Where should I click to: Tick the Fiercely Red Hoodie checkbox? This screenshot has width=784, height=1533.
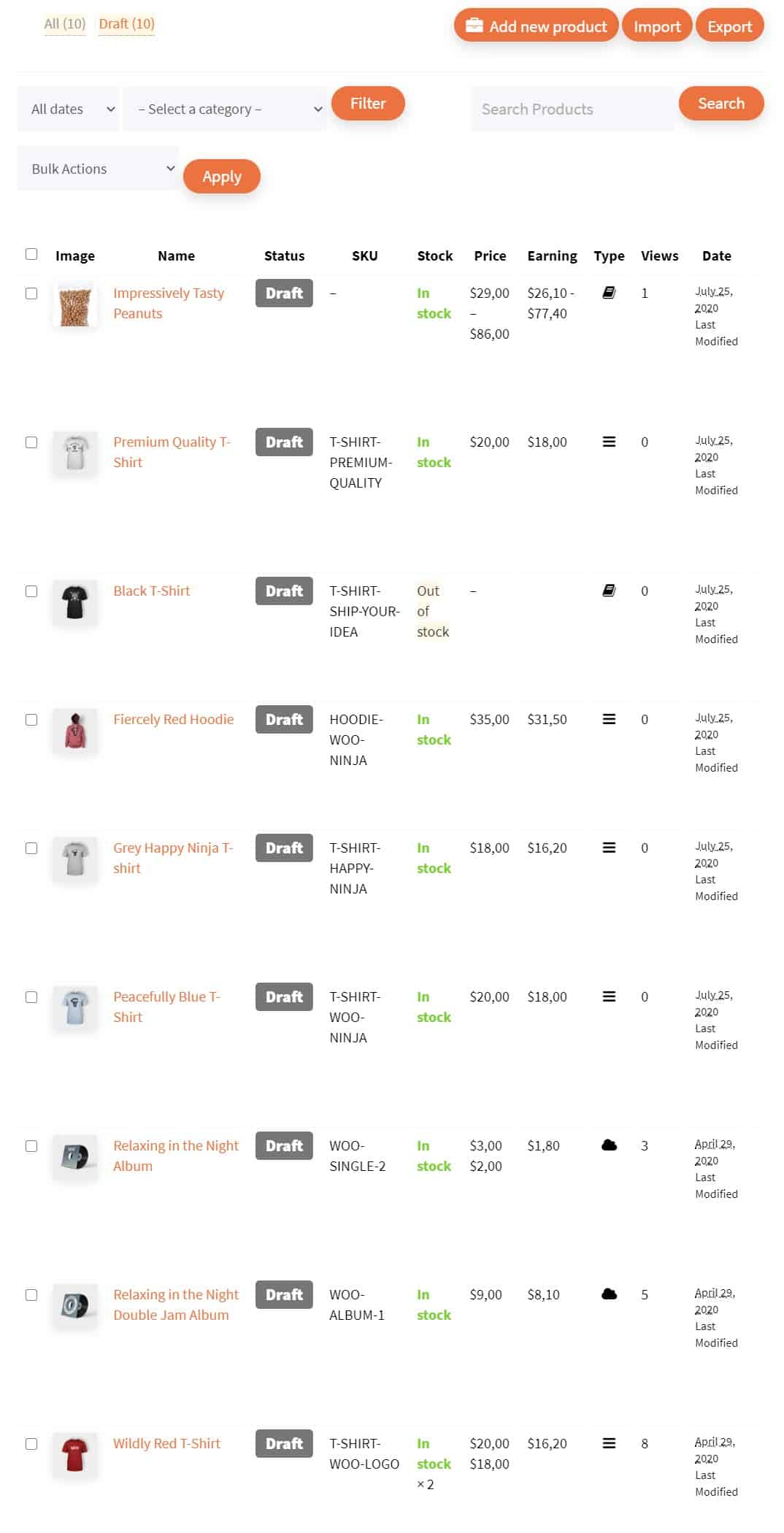click(x=31, y=720)
